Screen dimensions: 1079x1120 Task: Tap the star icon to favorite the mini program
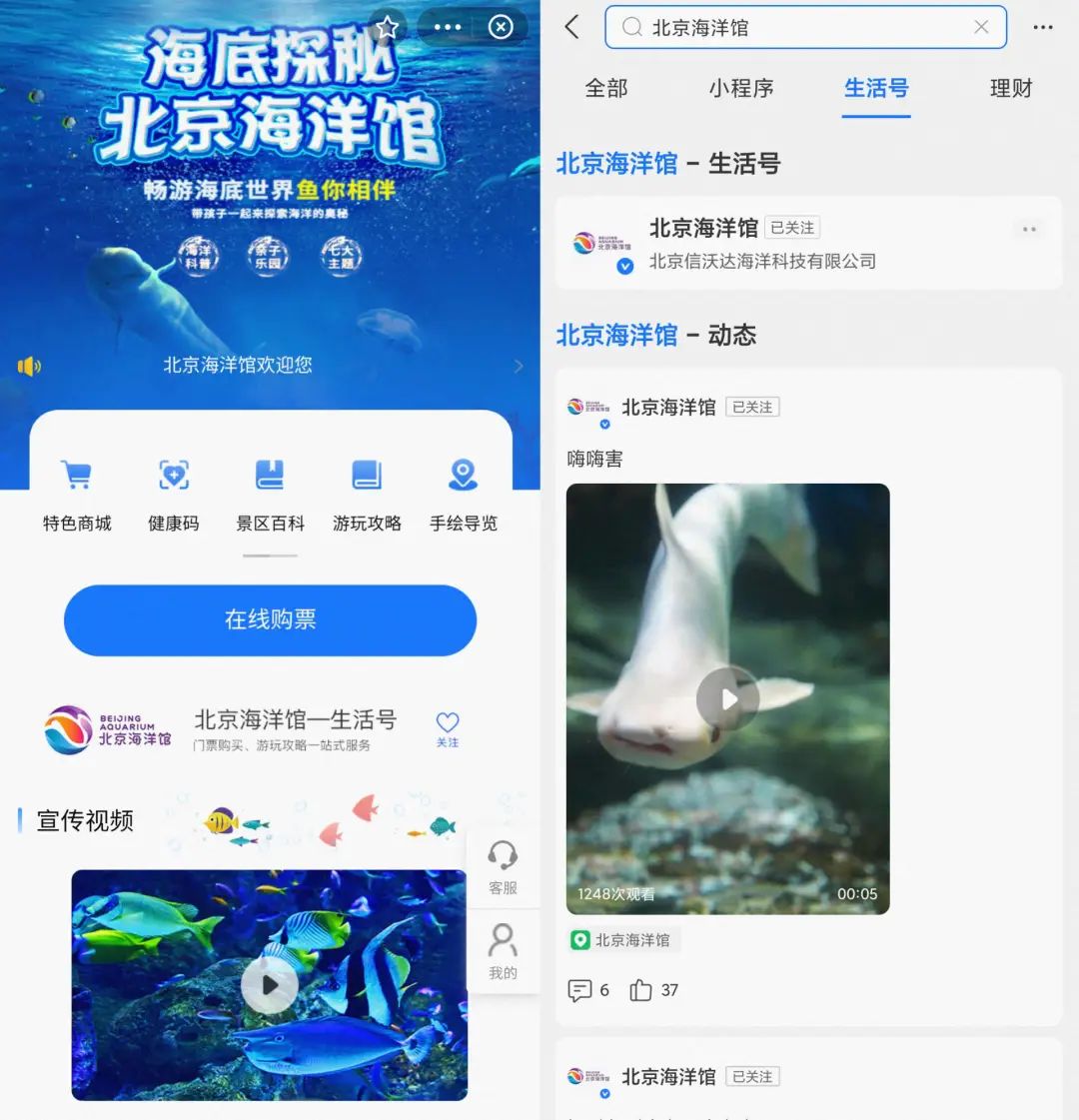point(387,27)
